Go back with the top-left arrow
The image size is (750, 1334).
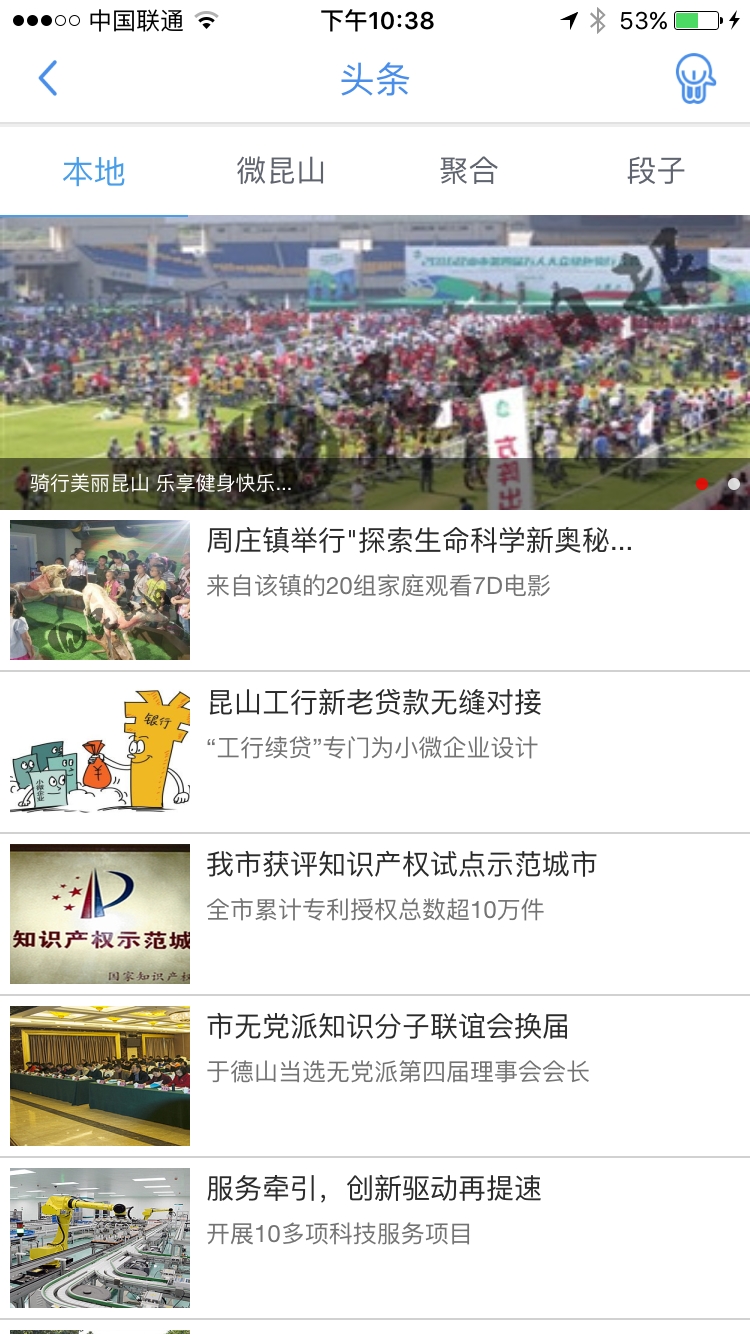[48, 79]
